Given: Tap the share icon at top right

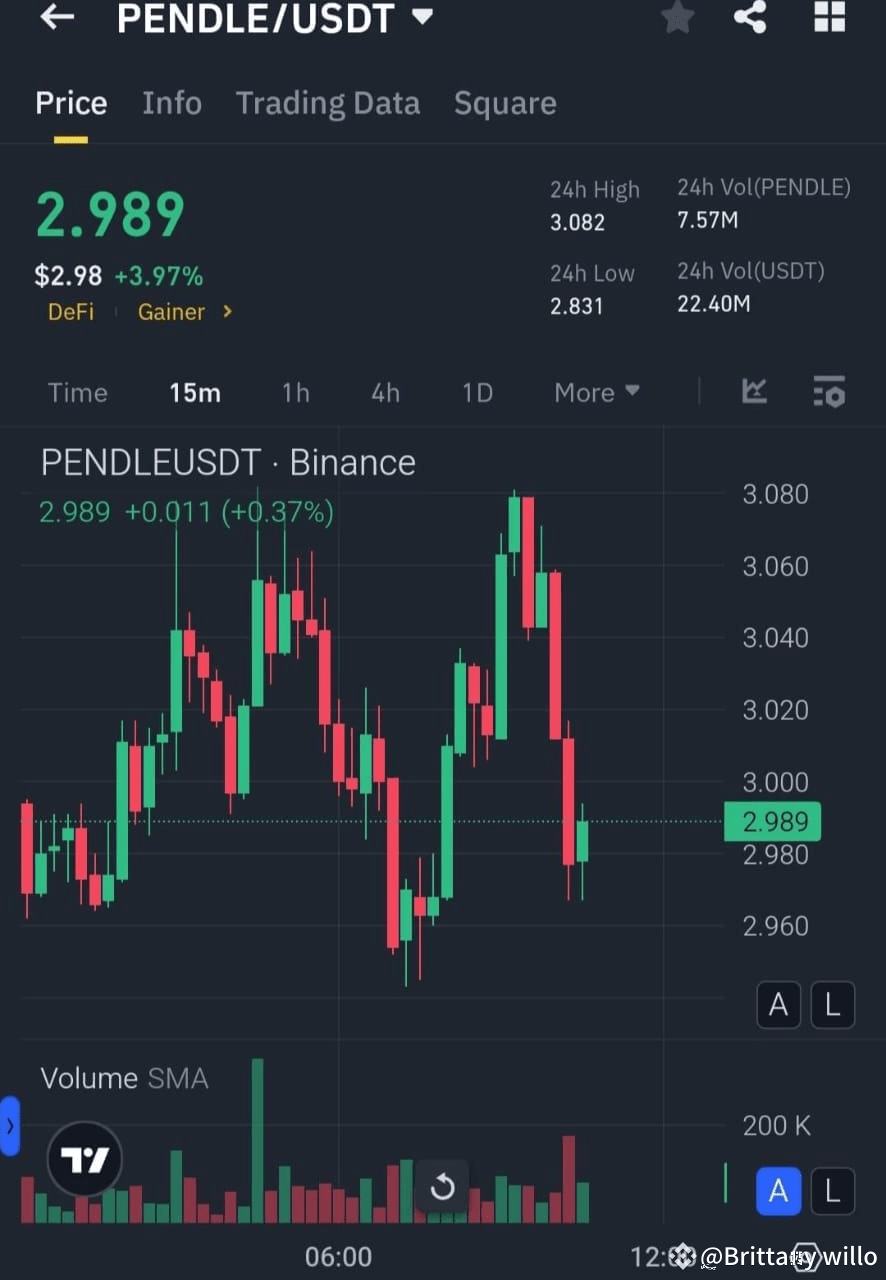Looking at the screenshot, I should (750, 18).
